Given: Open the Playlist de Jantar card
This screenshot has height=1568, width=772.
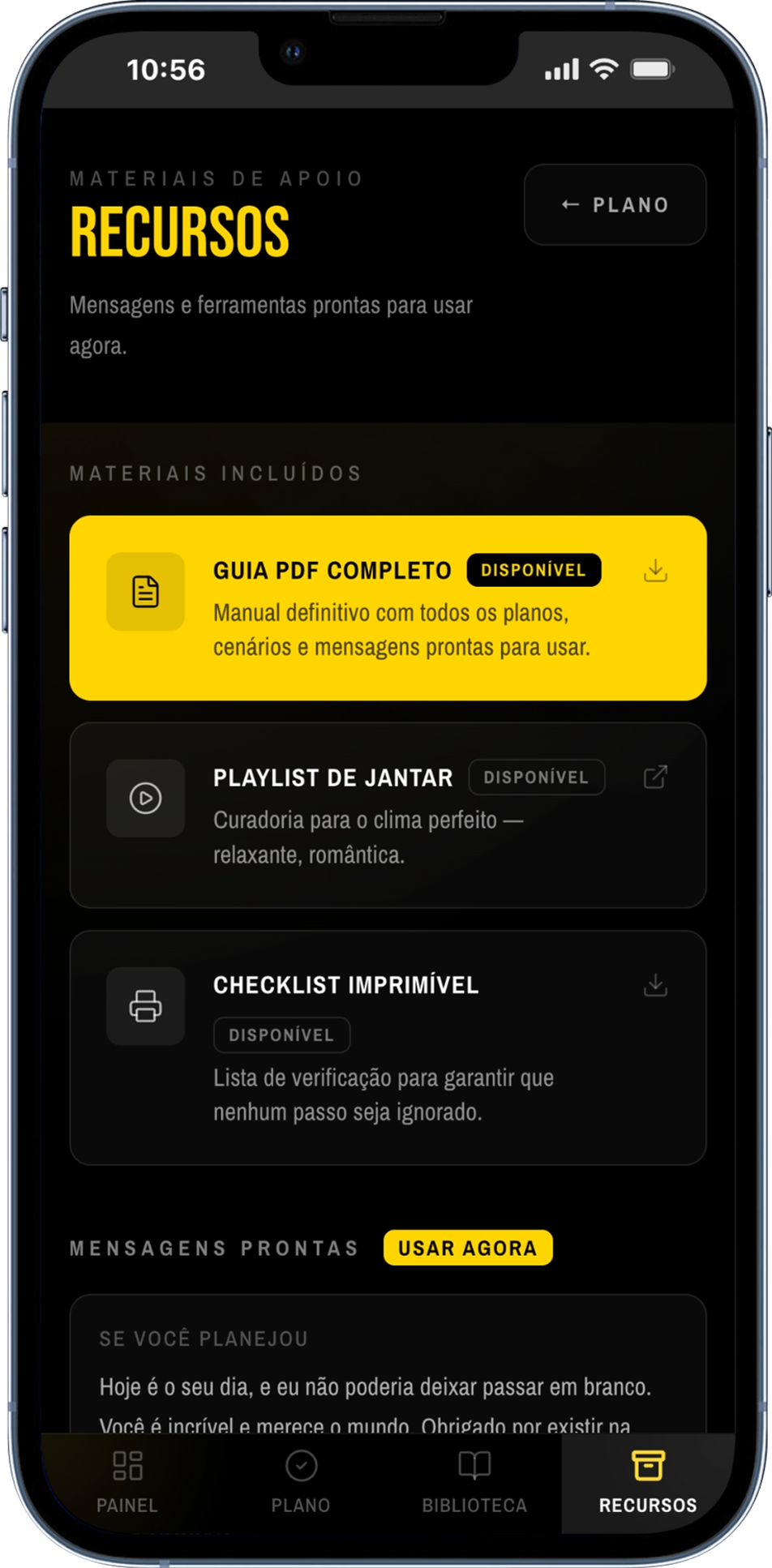Looking at the screenshot, I should (388, 815).
